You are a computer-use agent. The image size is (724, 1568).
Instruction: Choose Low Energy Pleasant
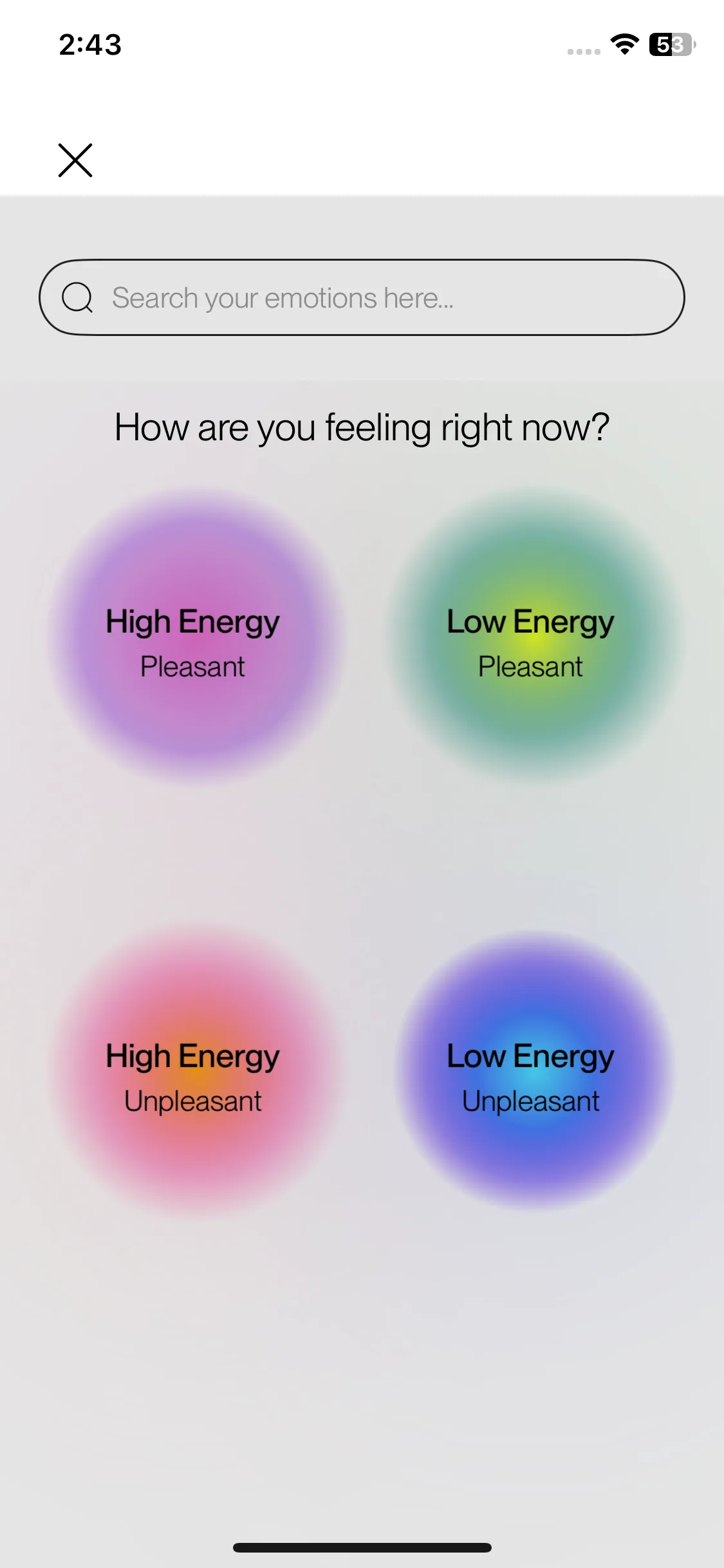(x=532, y=637)
